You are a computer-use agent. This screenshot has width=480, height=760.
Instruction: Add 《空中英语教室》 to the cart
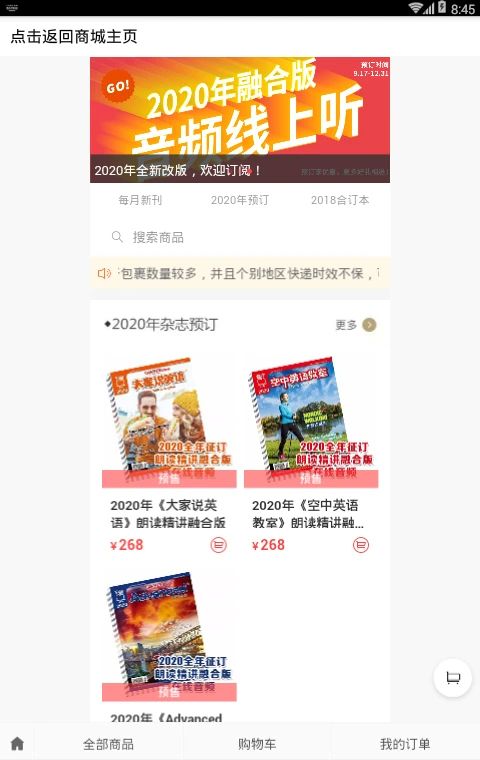(x=360, y=545)
